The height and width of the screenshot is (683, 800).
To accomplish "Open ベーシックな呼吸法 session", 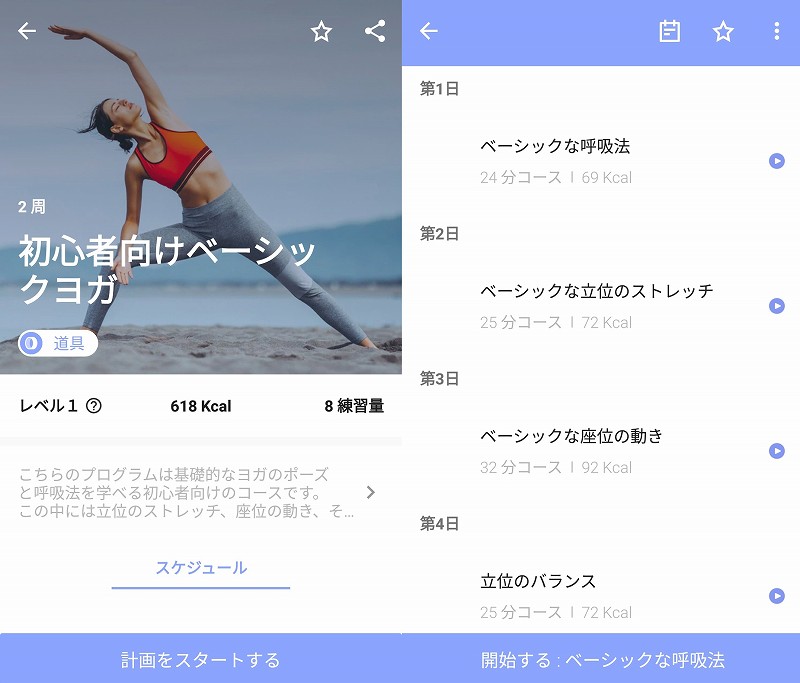I will point(555,147).
